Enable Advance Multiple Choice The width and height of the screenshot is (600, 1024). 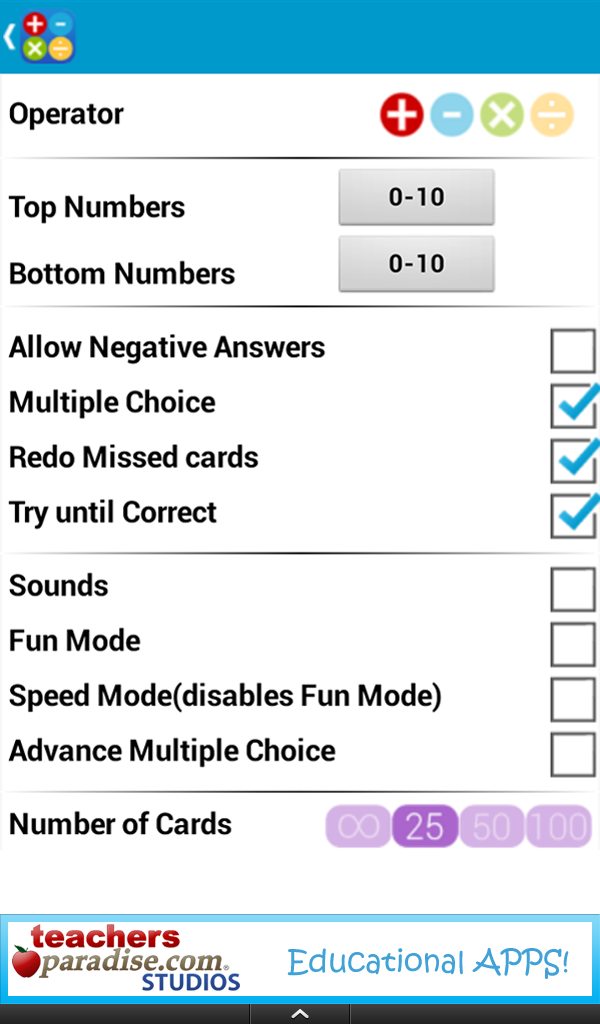click(x=573, y=754)
